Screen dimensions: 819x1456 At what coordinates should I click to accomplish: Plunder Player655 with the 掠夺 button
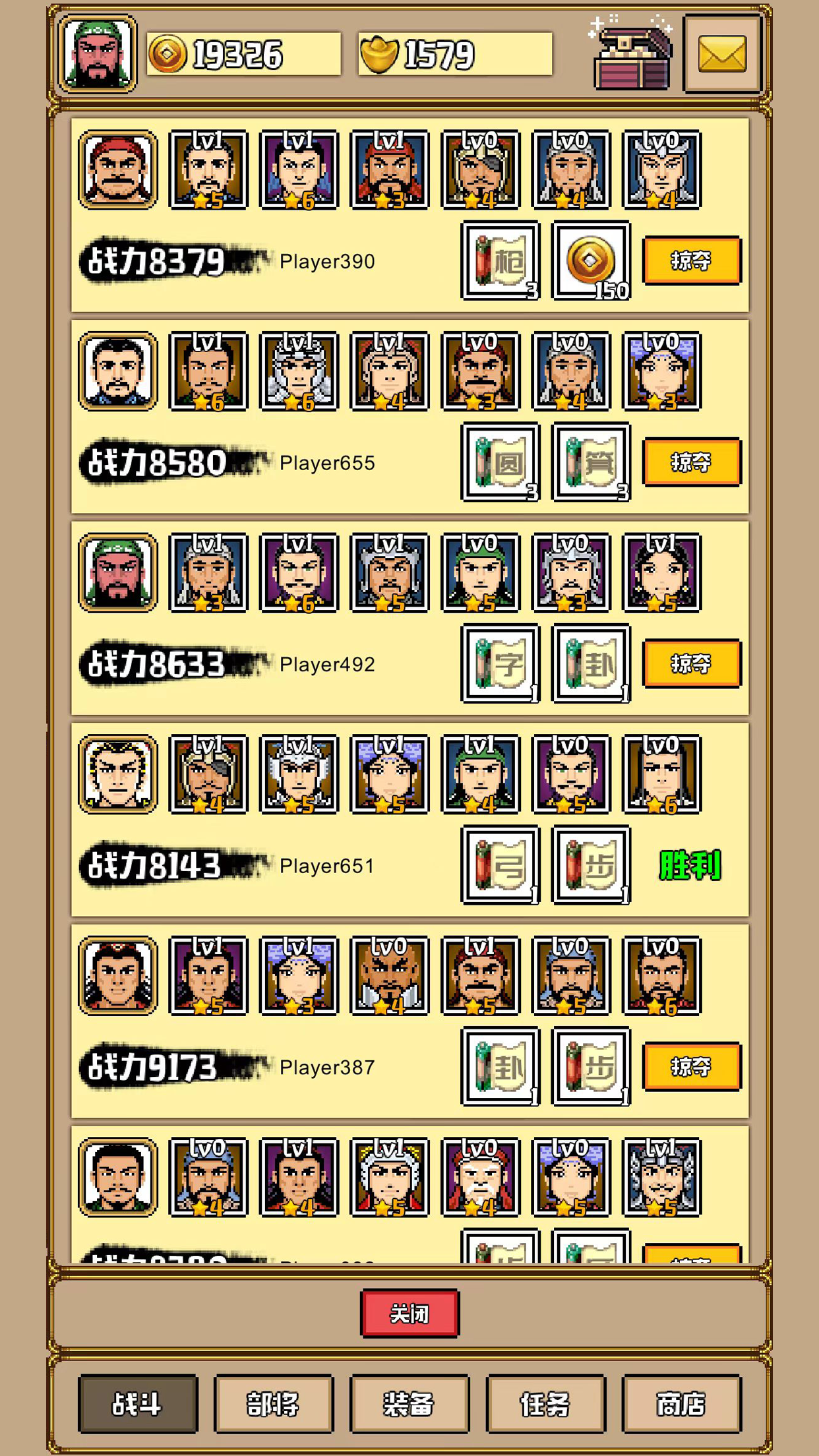point(691,462)
